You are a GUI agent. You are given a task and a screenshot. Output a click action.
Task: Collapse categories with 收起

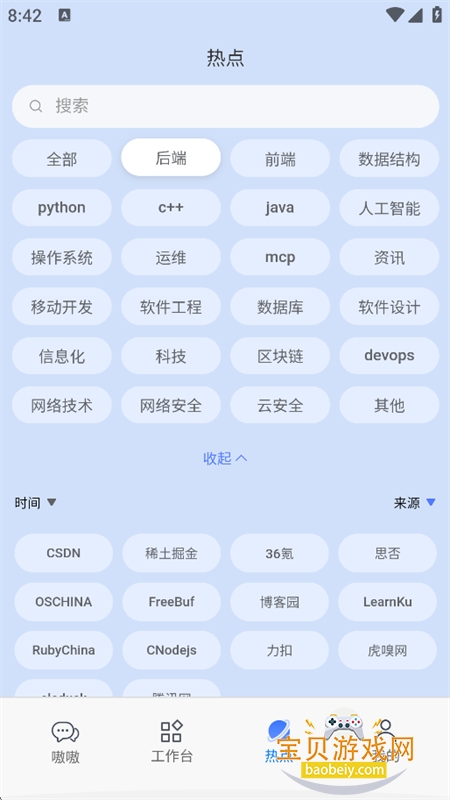(225, 458)
